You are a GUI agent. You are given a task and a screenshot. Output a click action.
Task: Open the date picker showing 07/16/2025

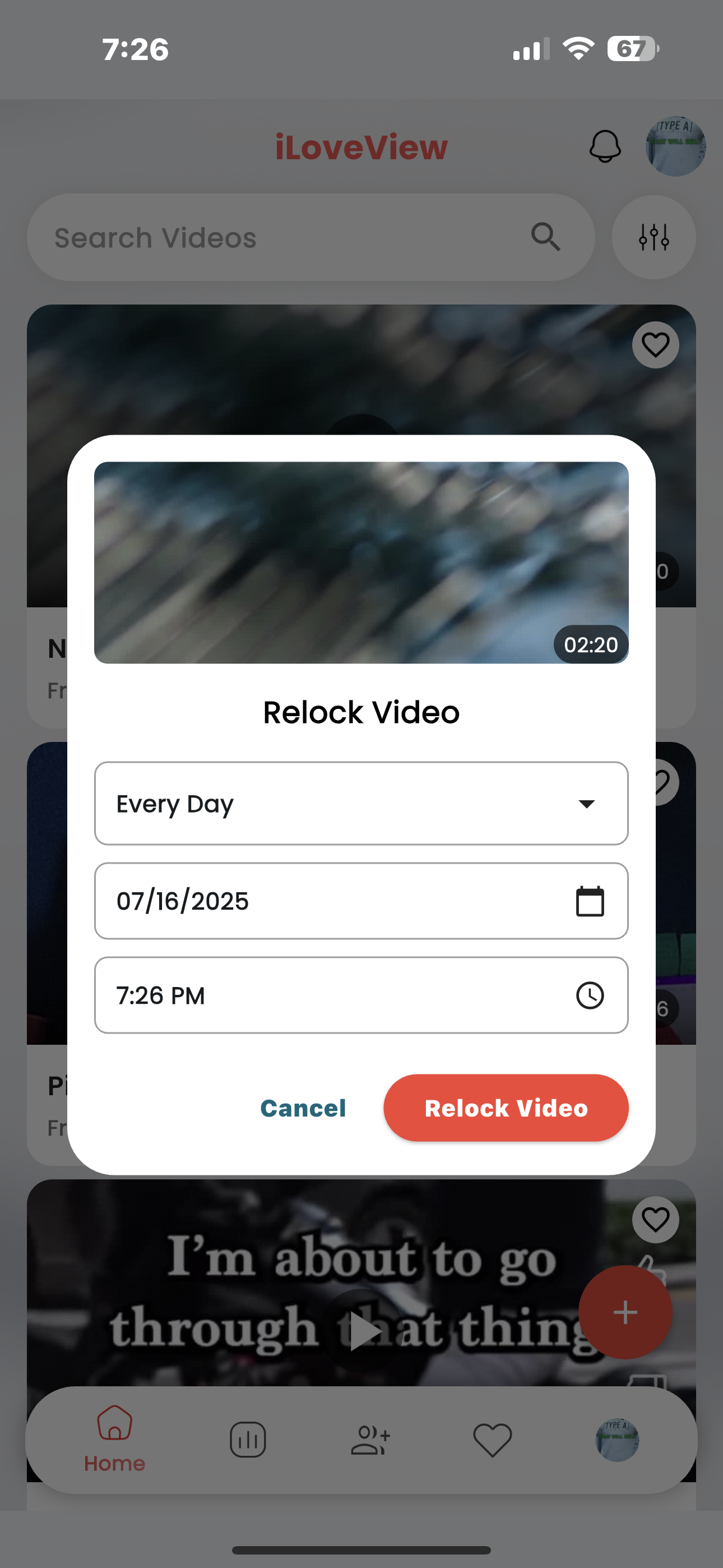click(361, 901)
